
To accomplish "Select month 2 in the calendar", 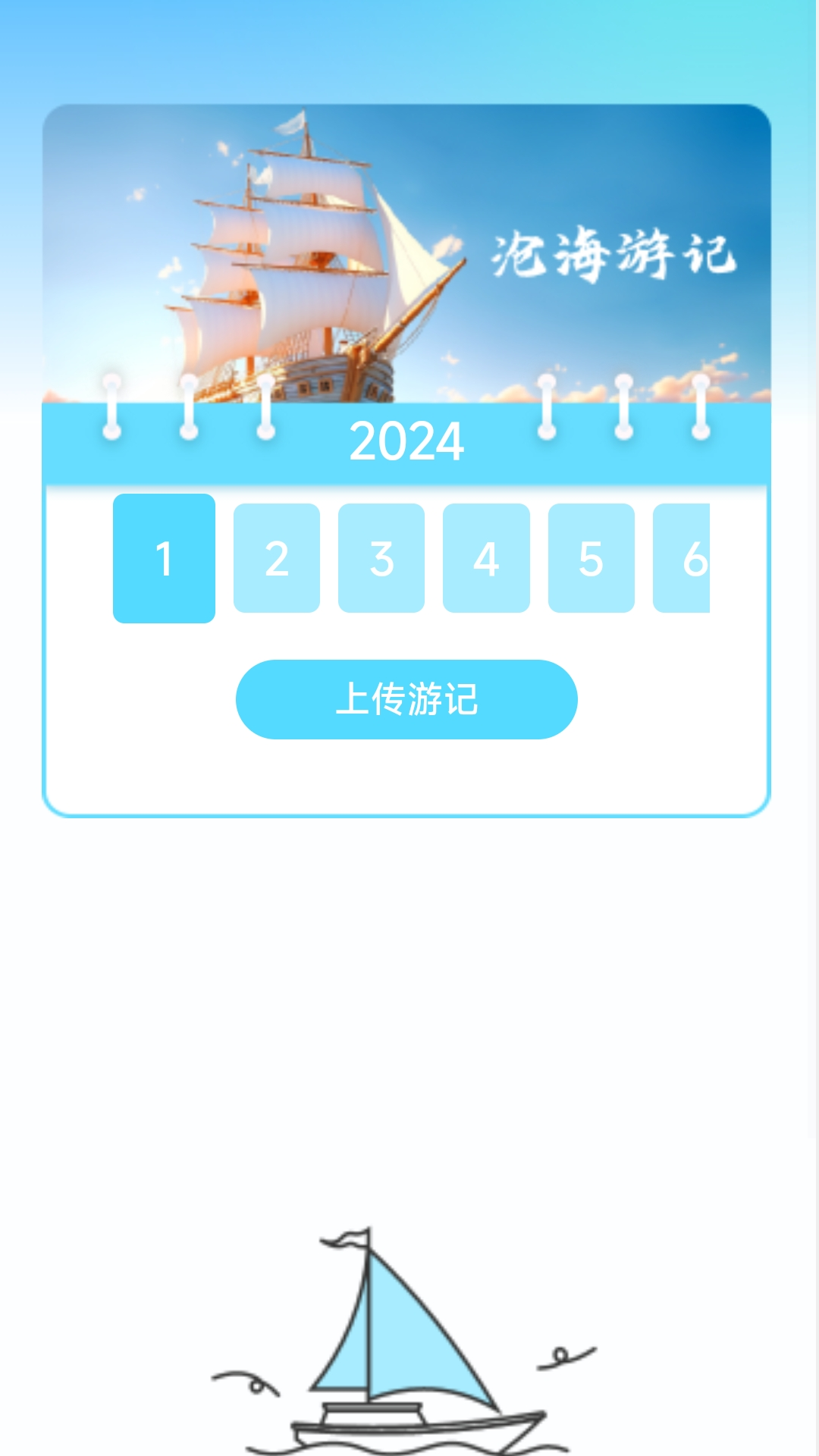I will pyautogui.click(x=277, y=559).
